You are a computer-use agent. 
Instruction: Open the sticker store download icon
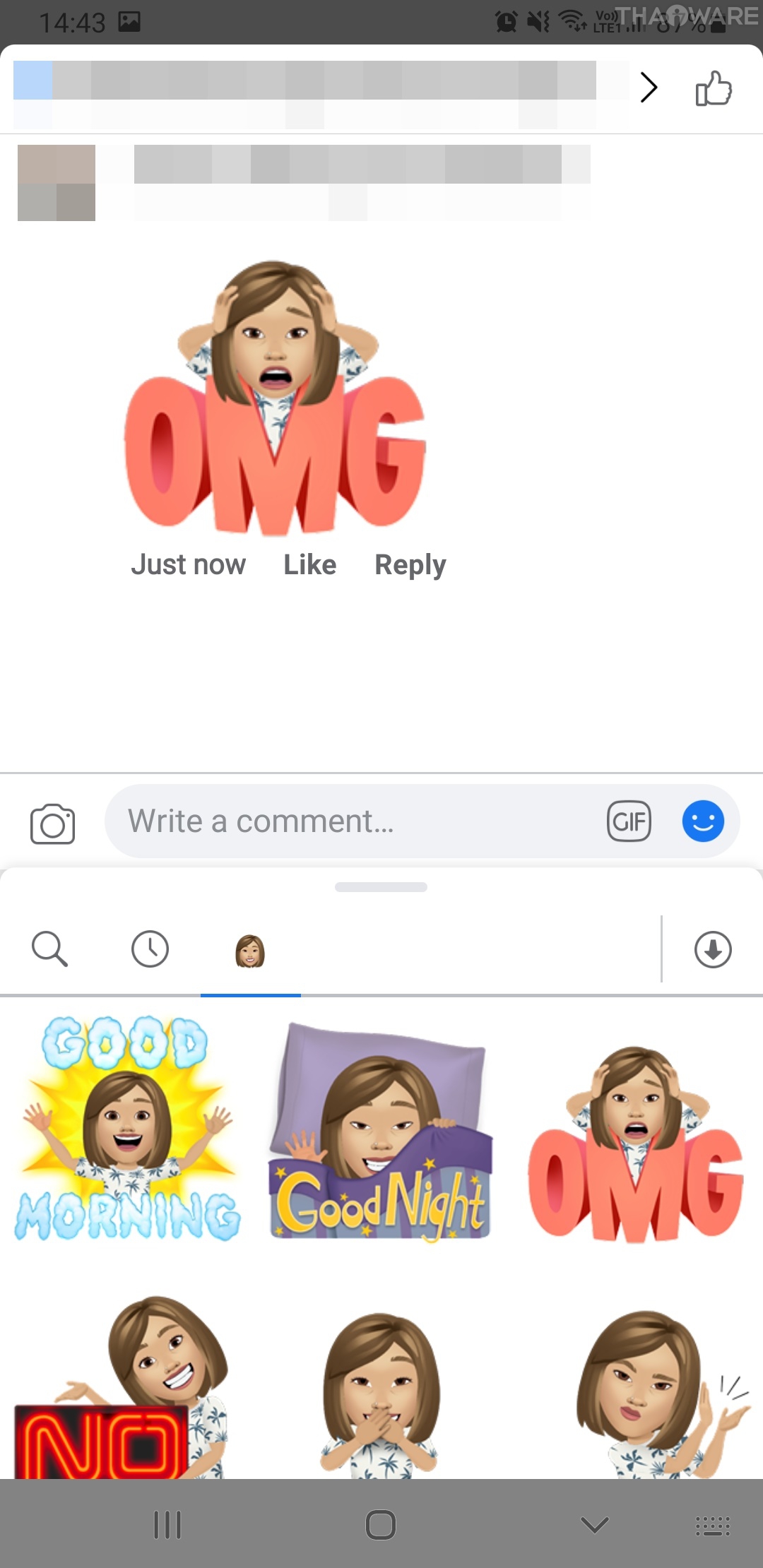pos(713,949)
